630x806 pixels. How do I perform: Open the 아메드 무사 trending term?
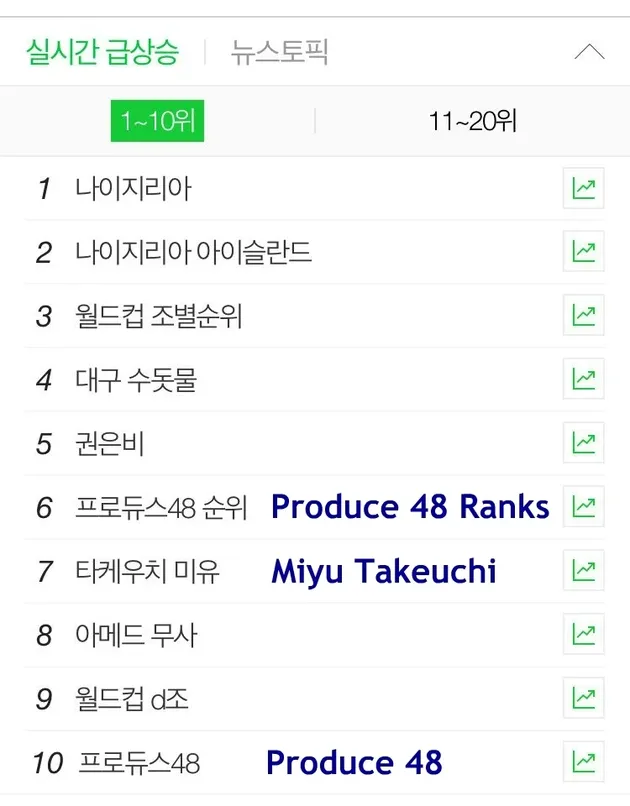[136, 635]
